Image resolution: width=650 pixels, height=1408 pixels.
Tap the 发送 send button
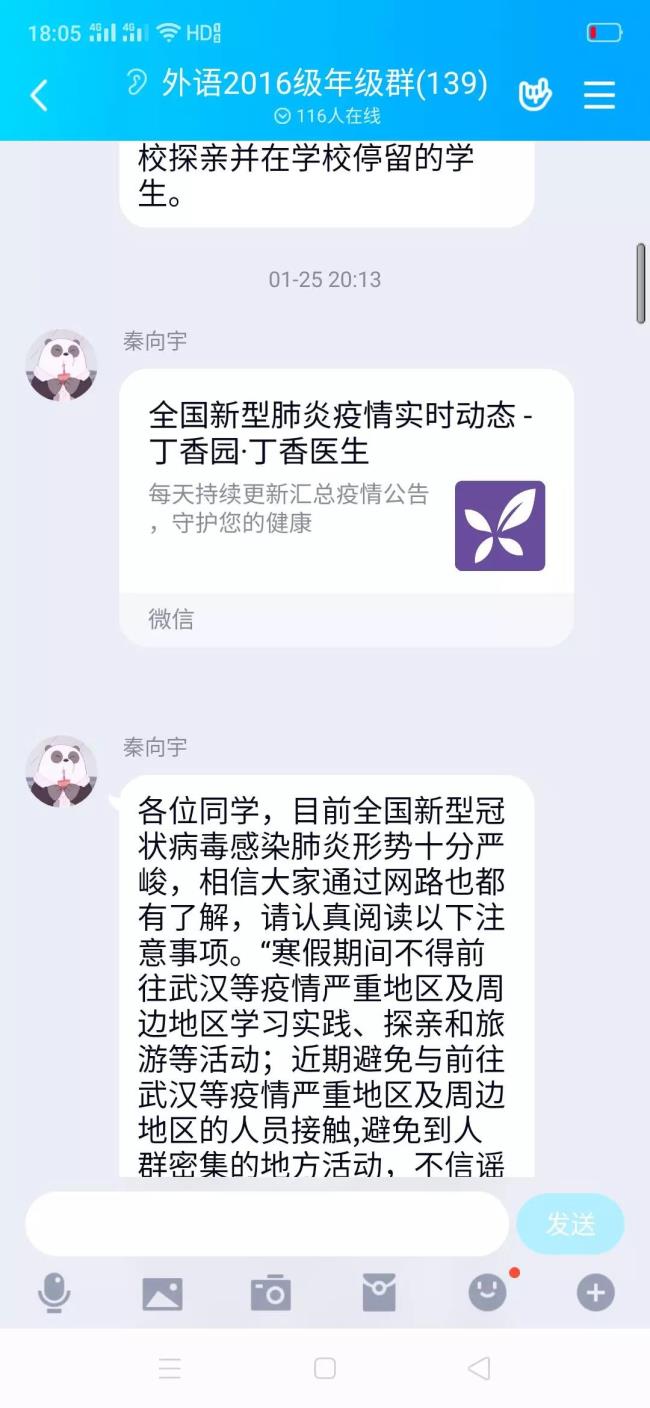click(x=570, y=1223)
